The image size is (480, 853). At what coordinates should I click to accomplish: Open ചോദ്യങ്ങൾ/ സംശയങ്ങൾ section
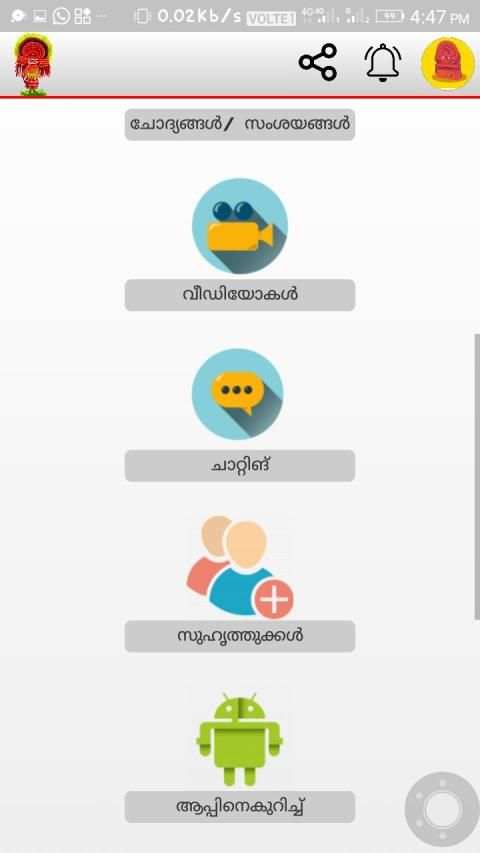click(x=240, y=125)
